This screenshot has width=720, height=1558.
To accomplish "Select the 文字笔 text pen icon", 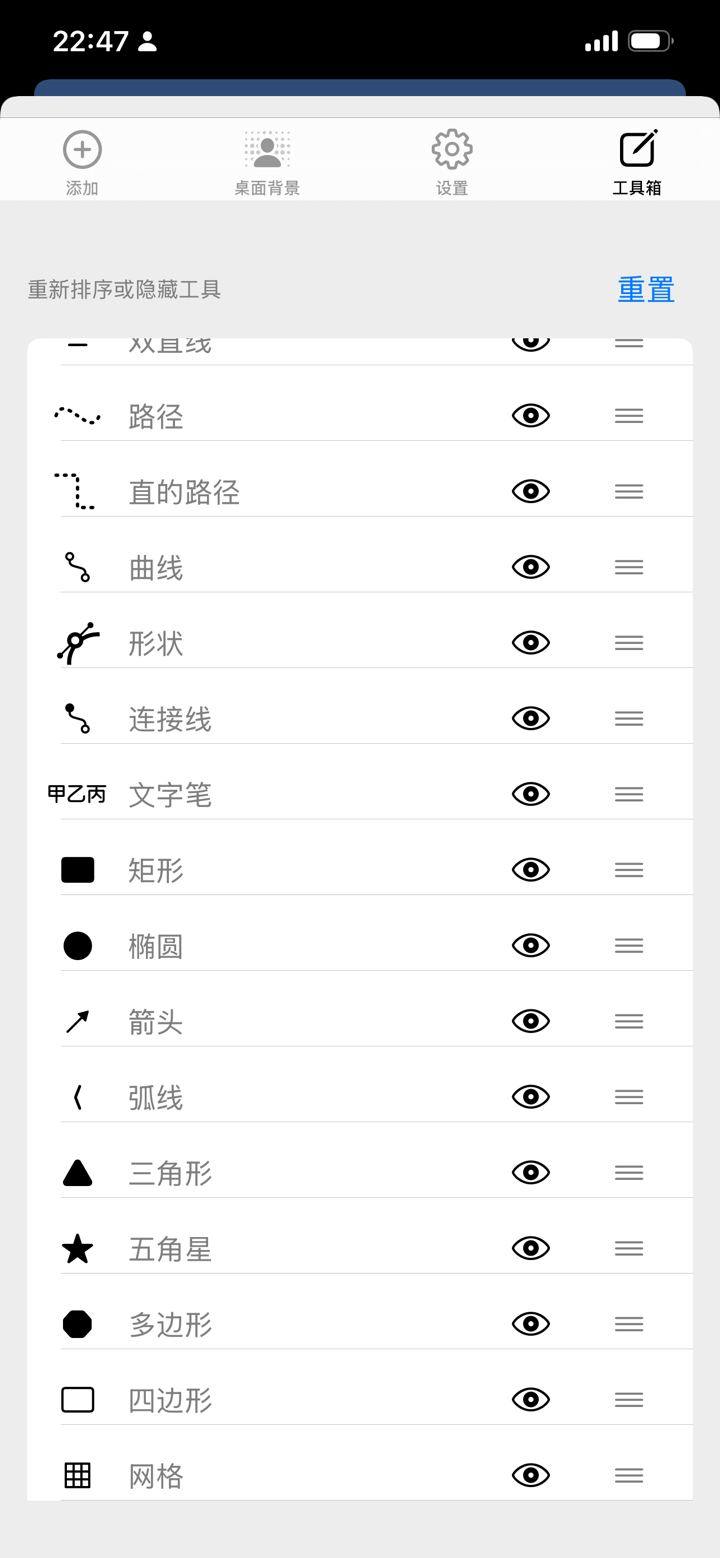I will coord(78,793).
